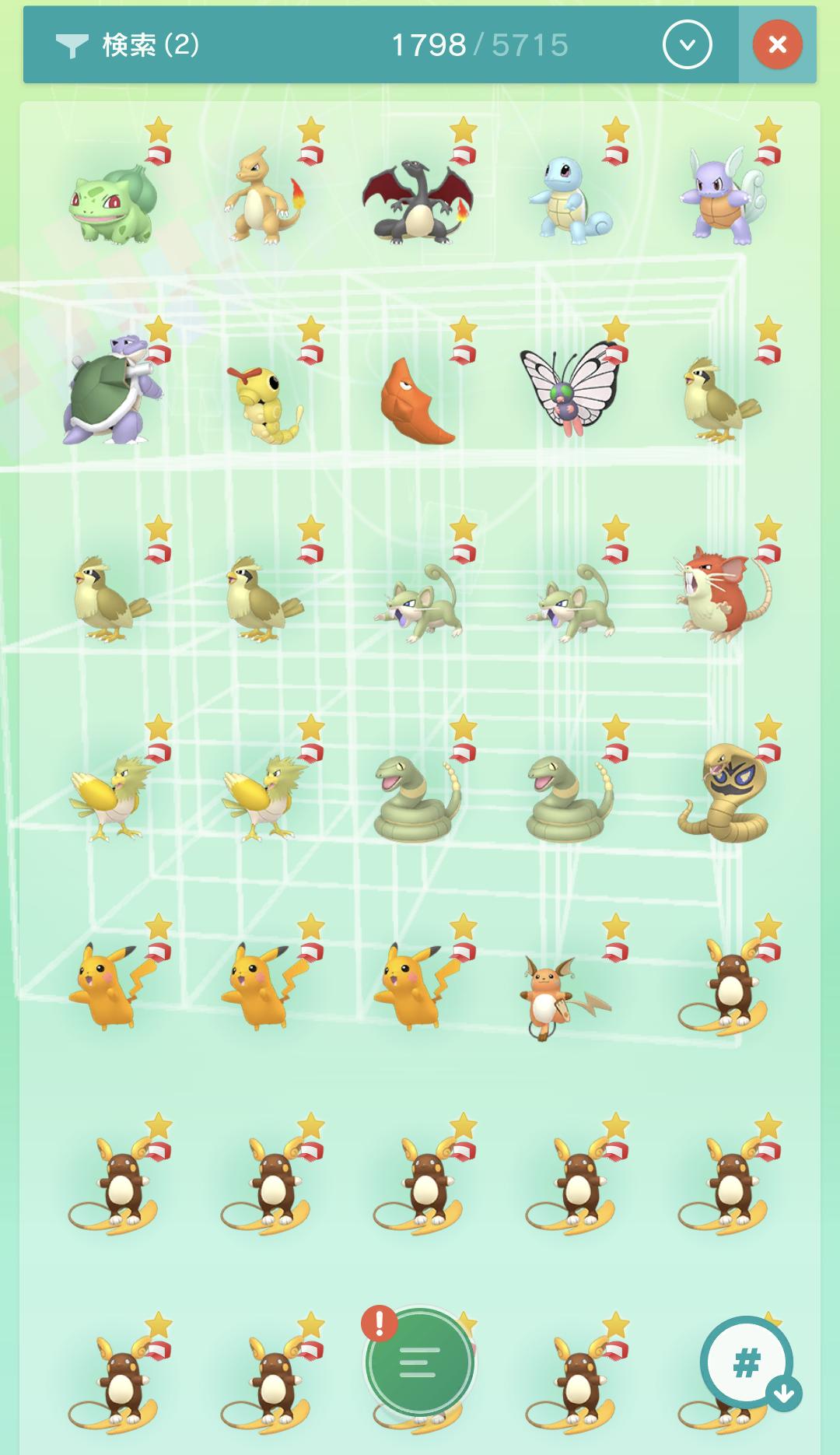
Task: Select the Squirtle tile
Action: coord(572,188)
